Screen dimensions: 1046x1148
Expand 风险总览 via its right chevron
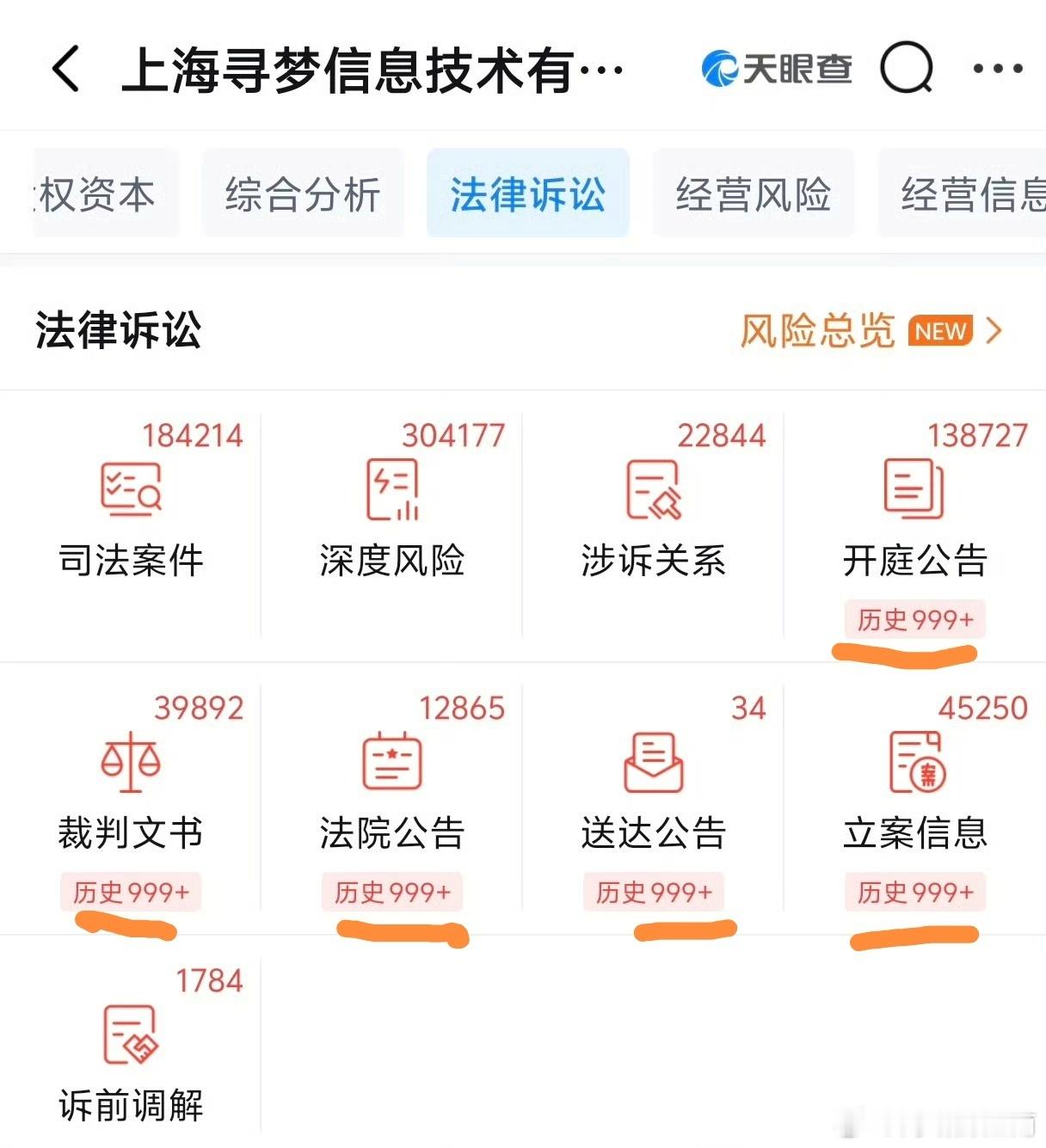tap(995, 331)
